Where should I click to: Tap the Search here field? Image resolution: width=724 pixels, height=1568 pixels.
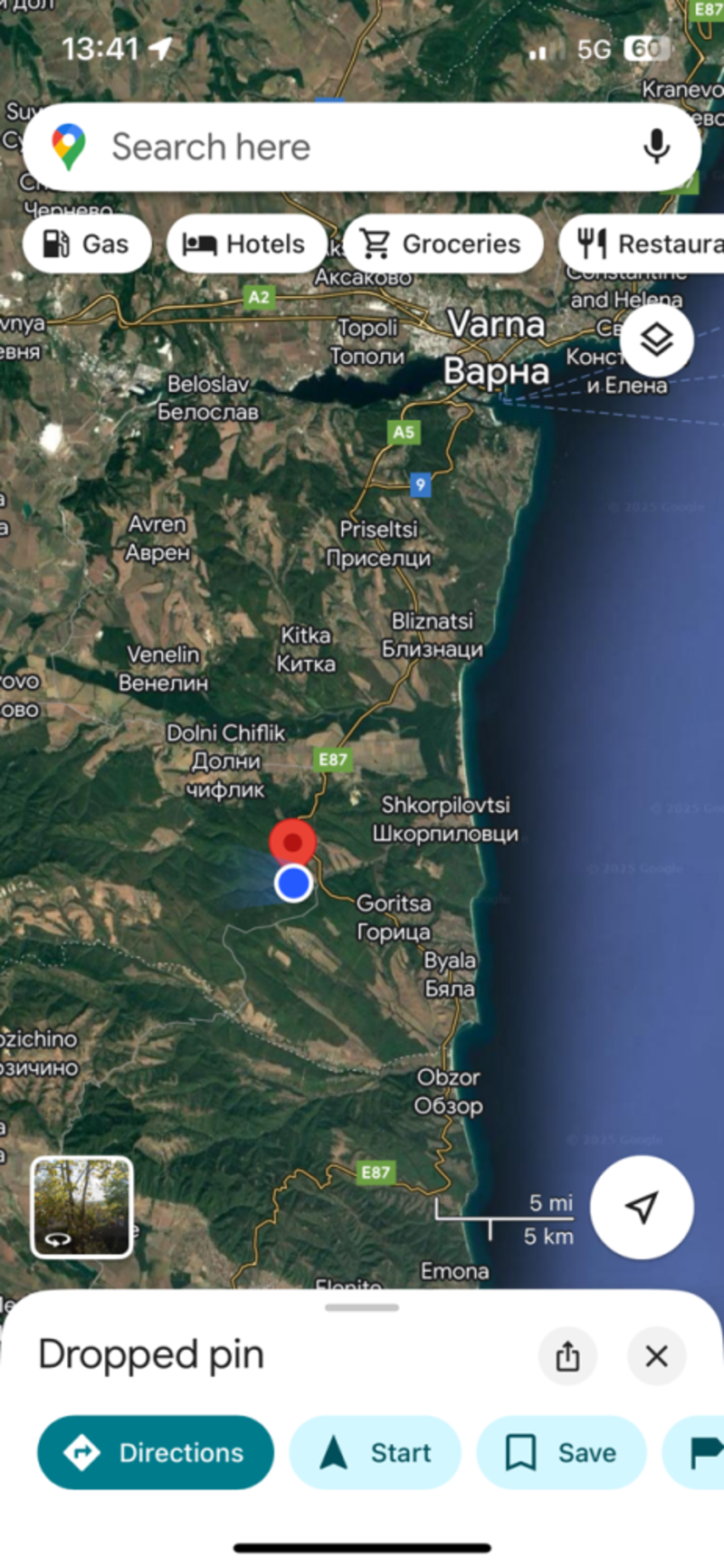coord(344,147)
